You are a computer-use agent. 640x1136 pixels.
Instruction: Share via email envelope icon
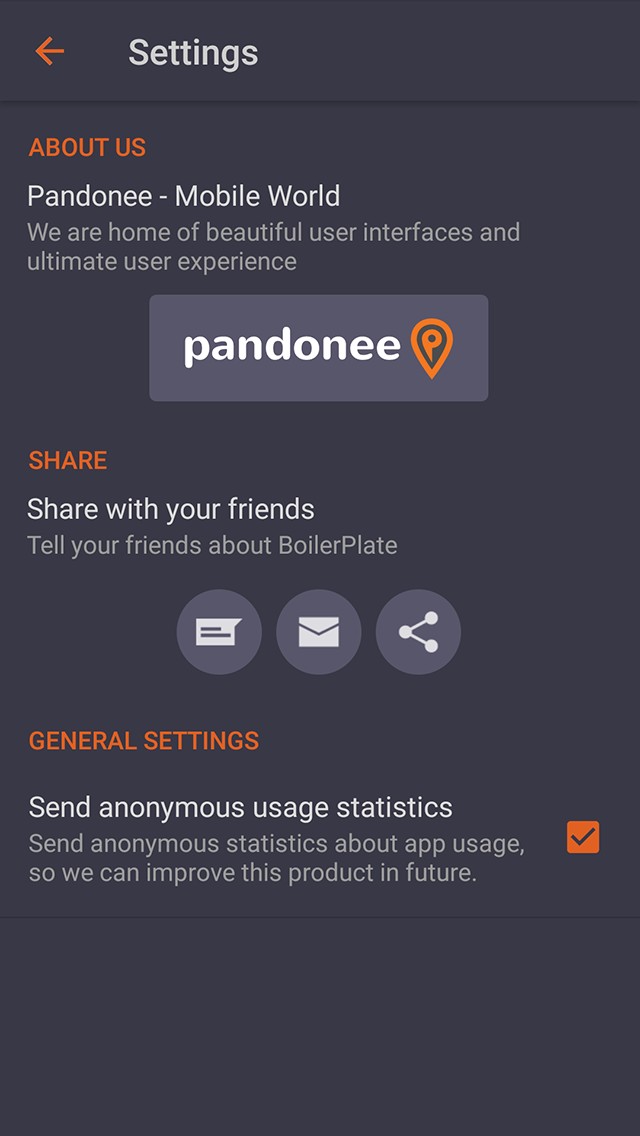click(319, 632)
